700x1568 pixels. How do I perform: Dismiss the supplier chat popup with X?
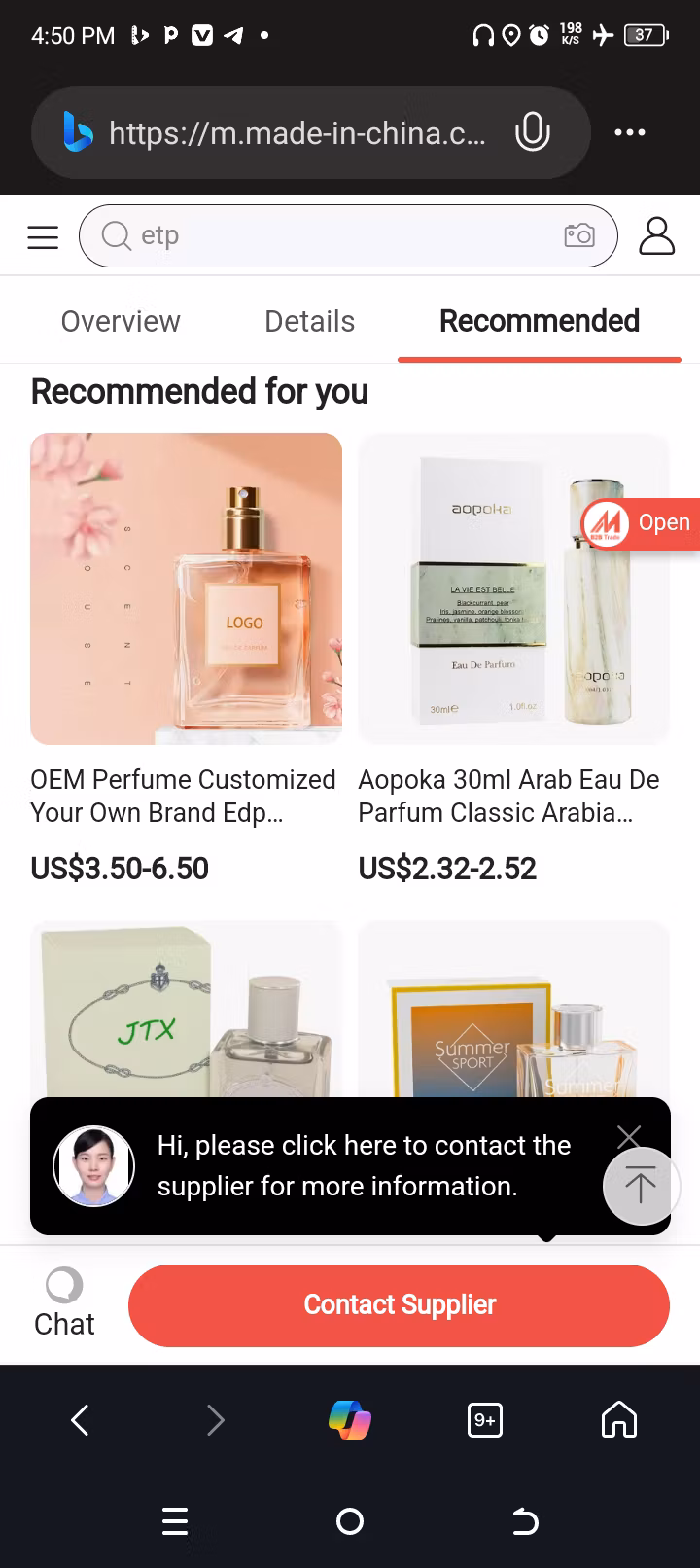pyautogui.click(x=628, y=1136)
